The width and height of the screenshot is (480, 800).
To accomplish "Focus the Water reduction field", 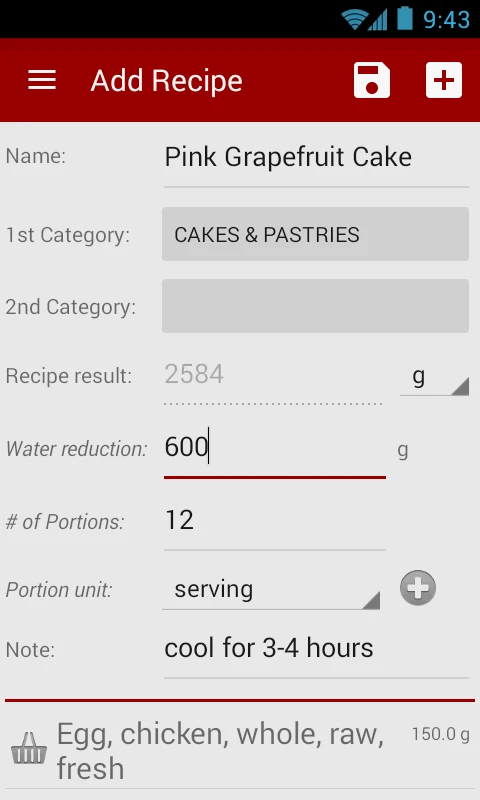I will (x=274, y=449).
